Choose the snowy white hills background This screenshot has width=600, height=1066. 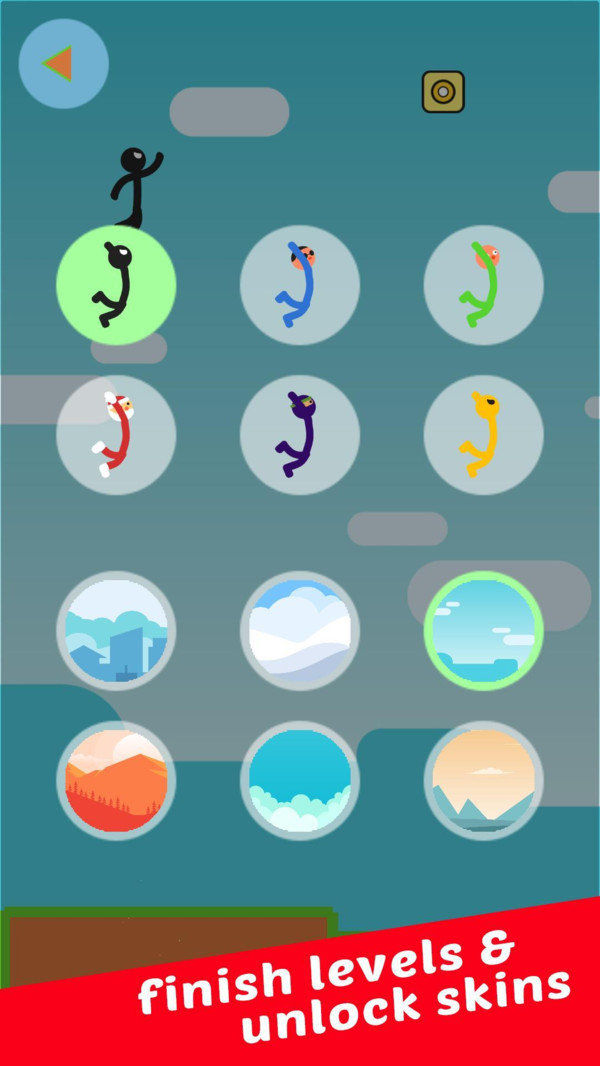300,631
